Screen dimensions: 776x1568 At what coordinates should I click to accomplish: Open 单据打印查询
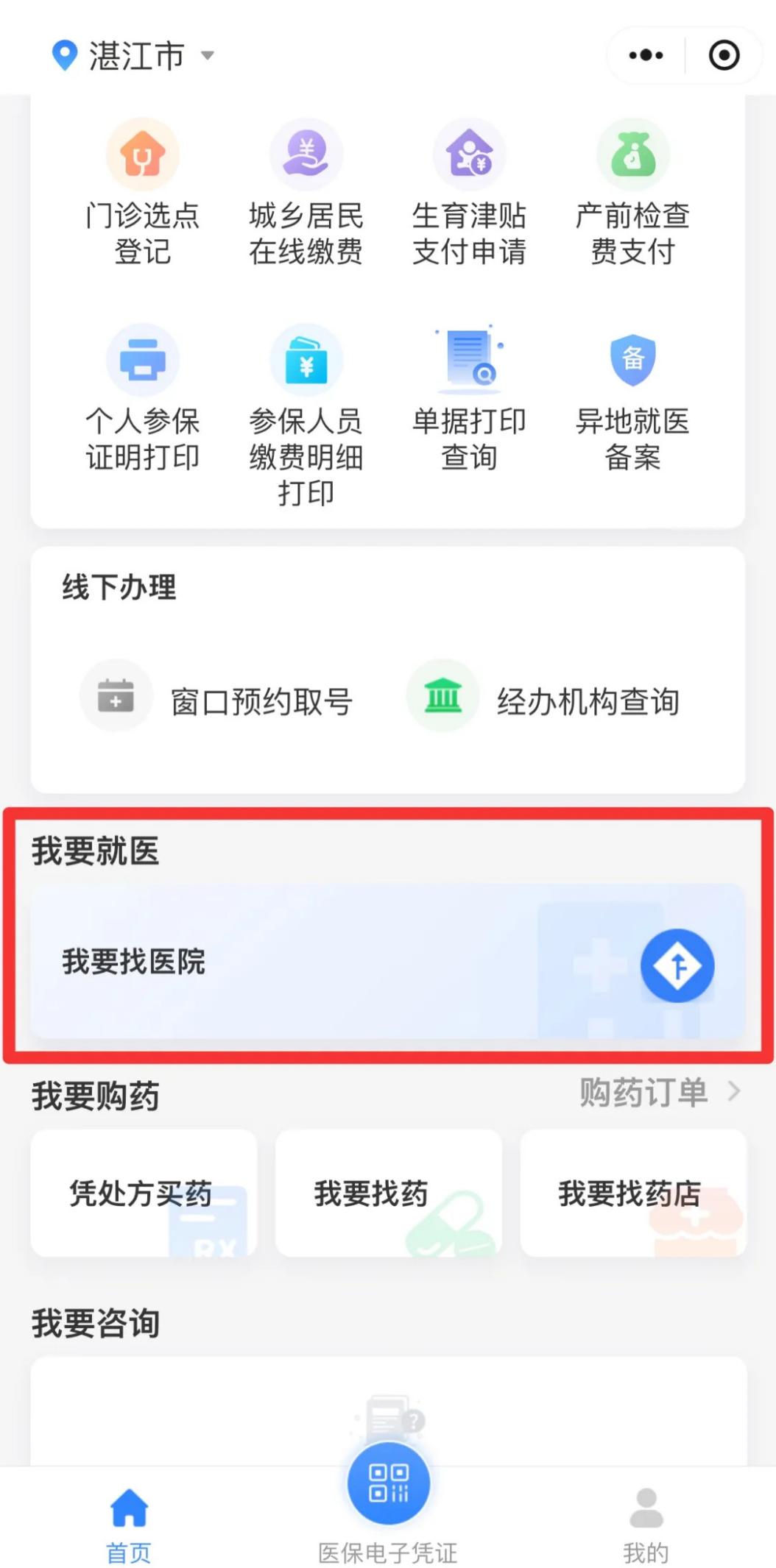470,398
